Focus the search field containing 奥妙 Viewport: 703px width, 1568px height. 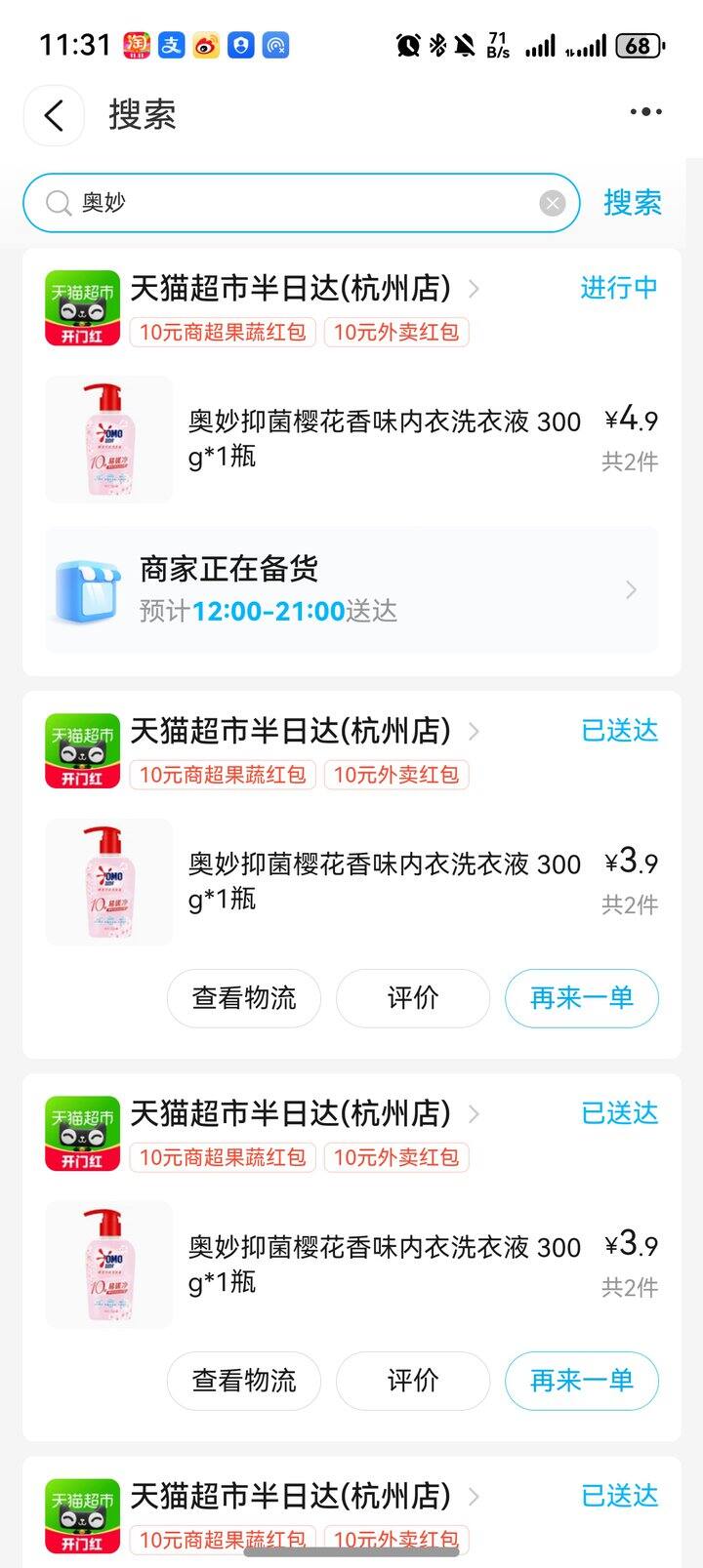293,203
